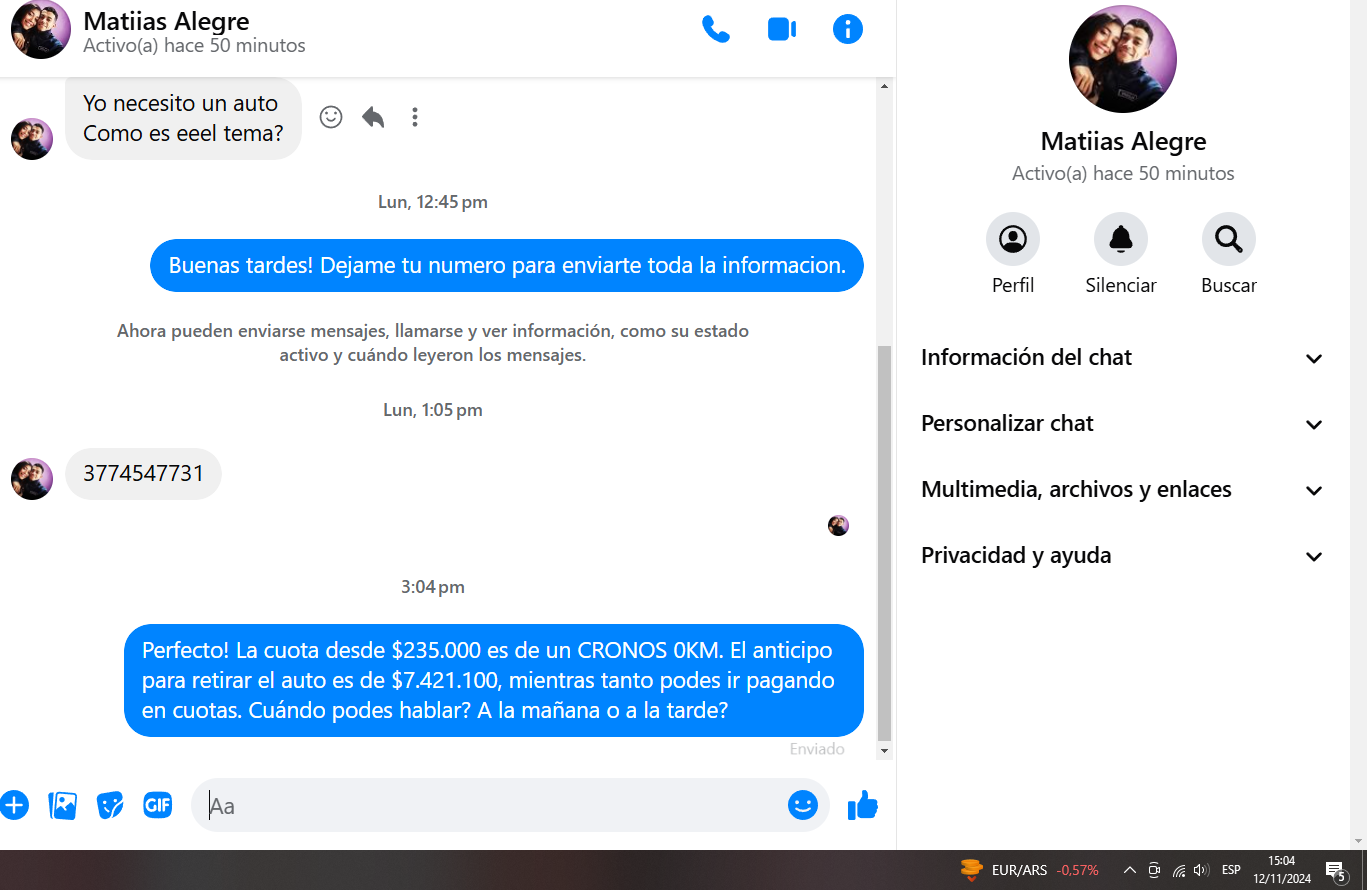Screen dimensions: 1367x890
Task: Open the GIF picker
Action: (x=158, y=805)
